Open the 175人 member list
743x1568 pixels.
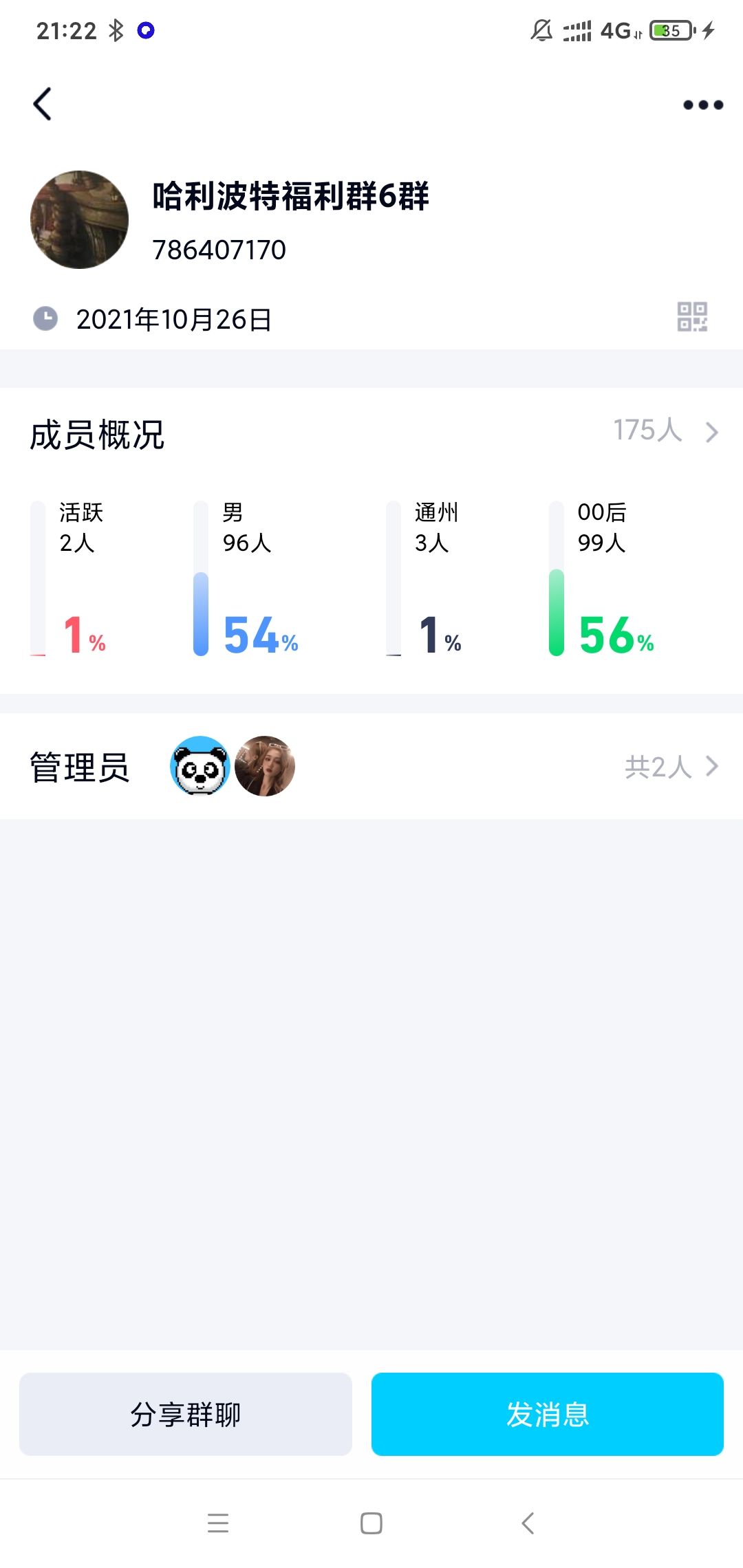[x=665, y=431]
